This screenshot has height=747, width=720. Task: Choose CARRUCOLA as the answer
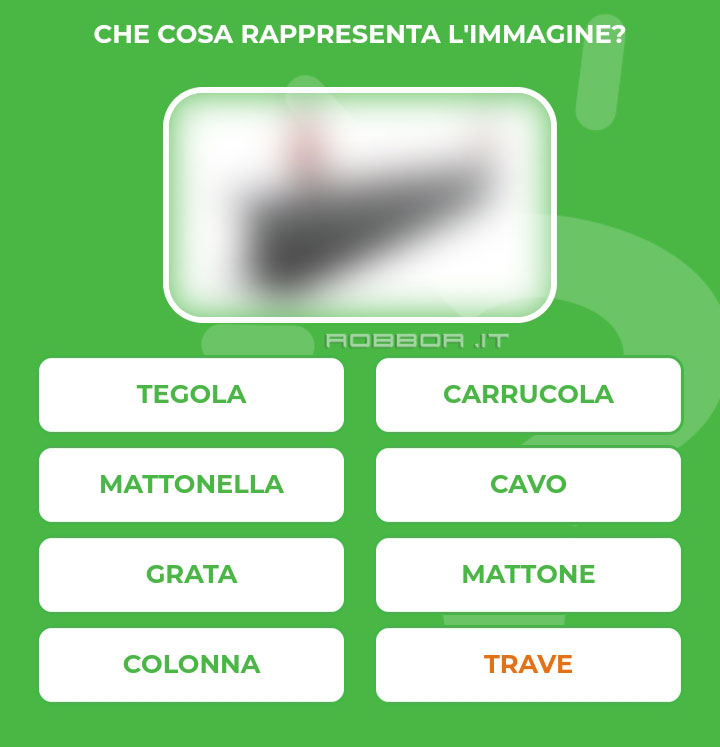pyautogui.click(x=528, y=394)
